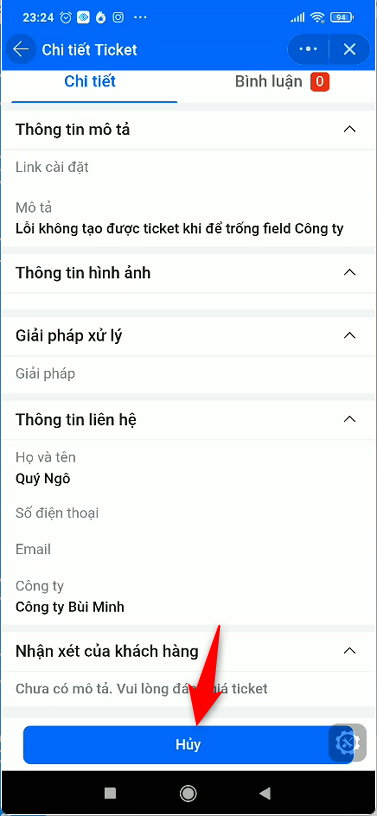Collapse the Giải pháp xử lý section
Viewport: 377px width, 816px height.
[350, 336]
